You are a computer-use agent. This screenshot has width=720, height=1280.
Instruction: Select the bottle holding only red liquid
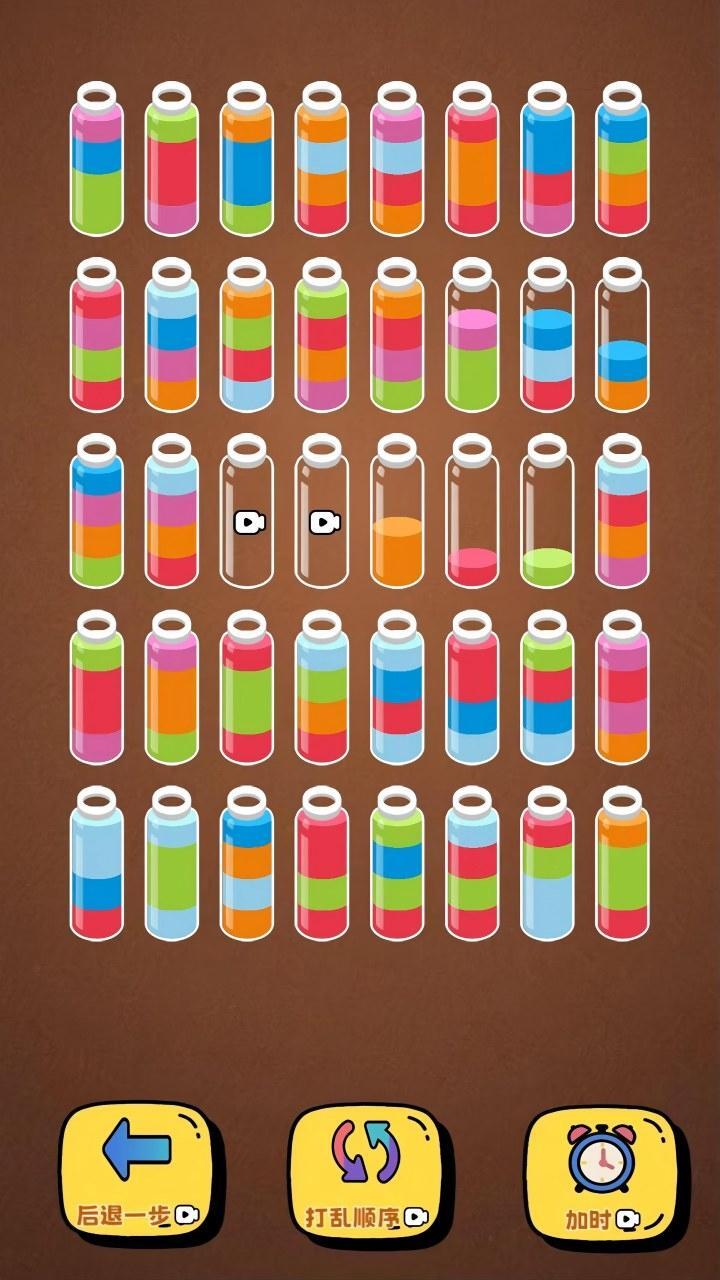point(472,511)
